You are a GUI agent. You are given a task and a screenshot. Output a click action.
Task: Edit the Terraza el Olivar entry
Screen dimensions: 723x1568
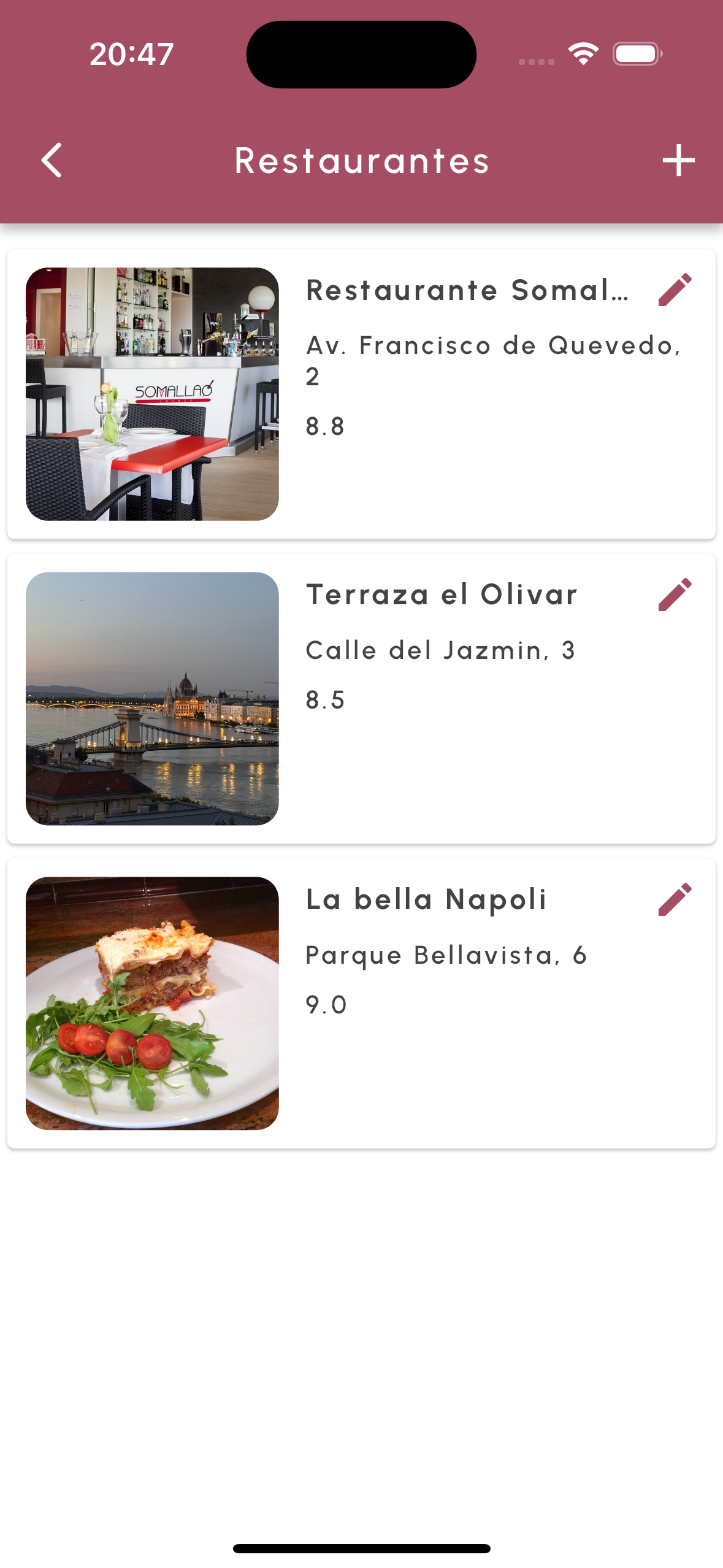(675, 594)
